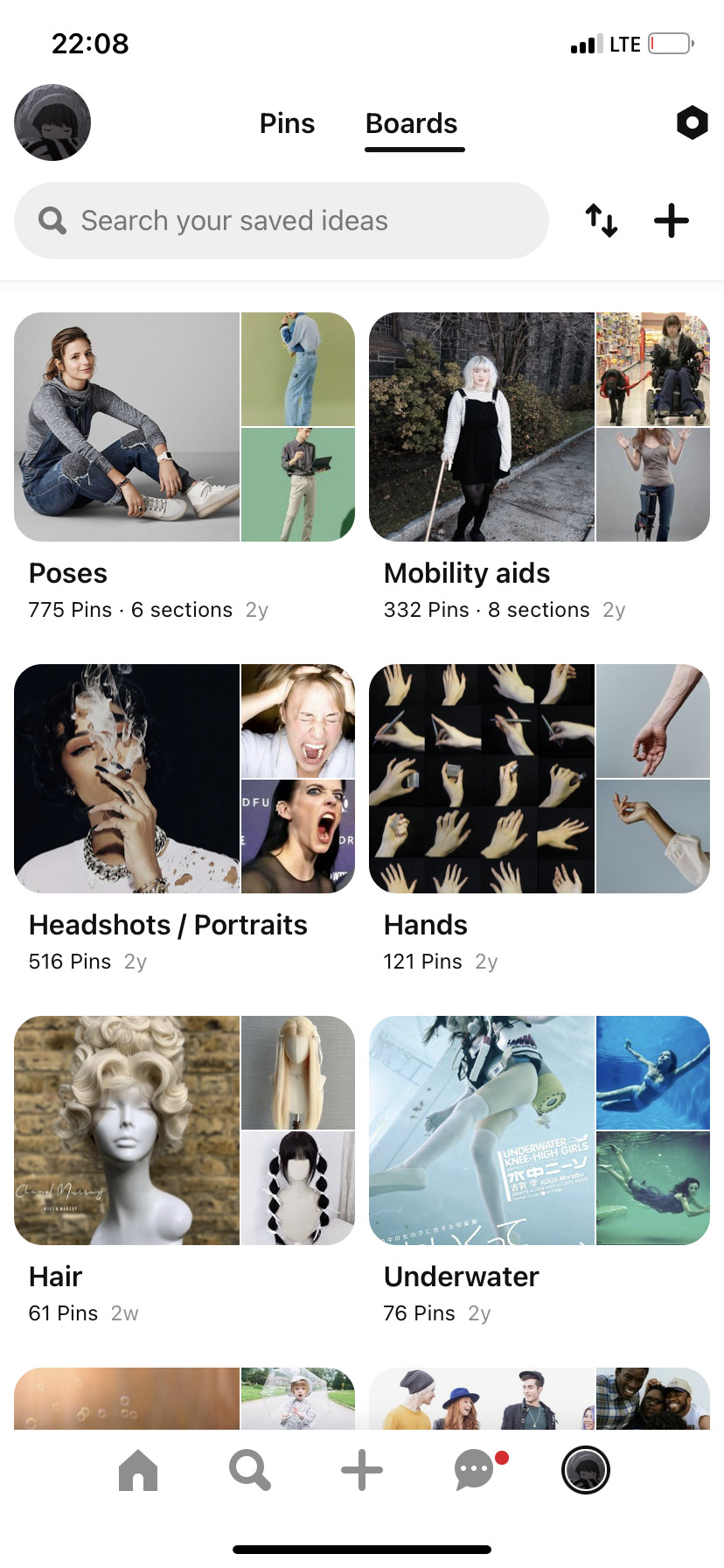724x1568 pixels.
Task: Tap the create plus in bottom bar
Action: pyautogui.click(x=362, y=1470)
